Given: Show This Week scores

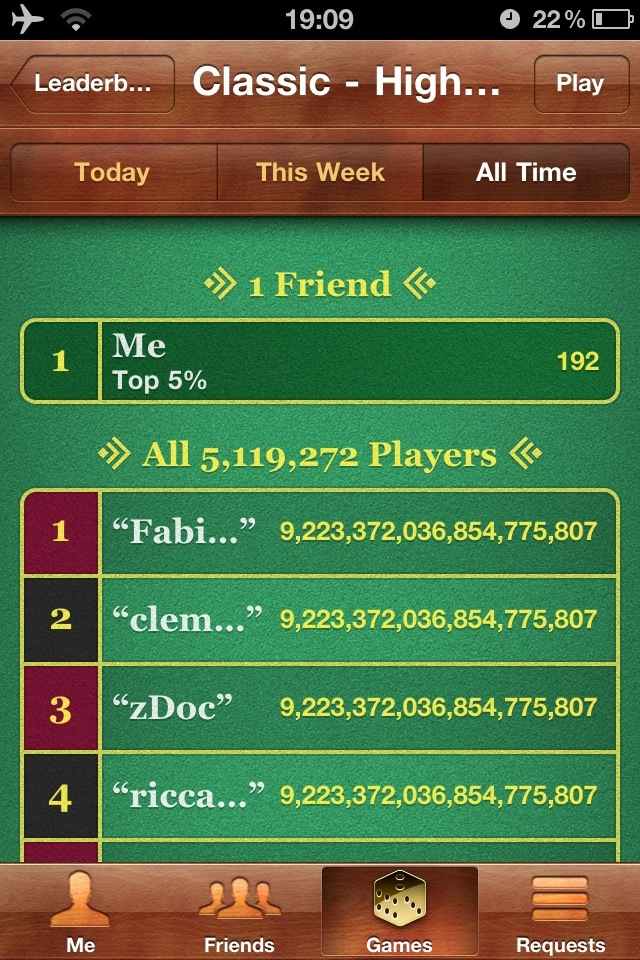Looking at the screenshot, I should point(320,172).
